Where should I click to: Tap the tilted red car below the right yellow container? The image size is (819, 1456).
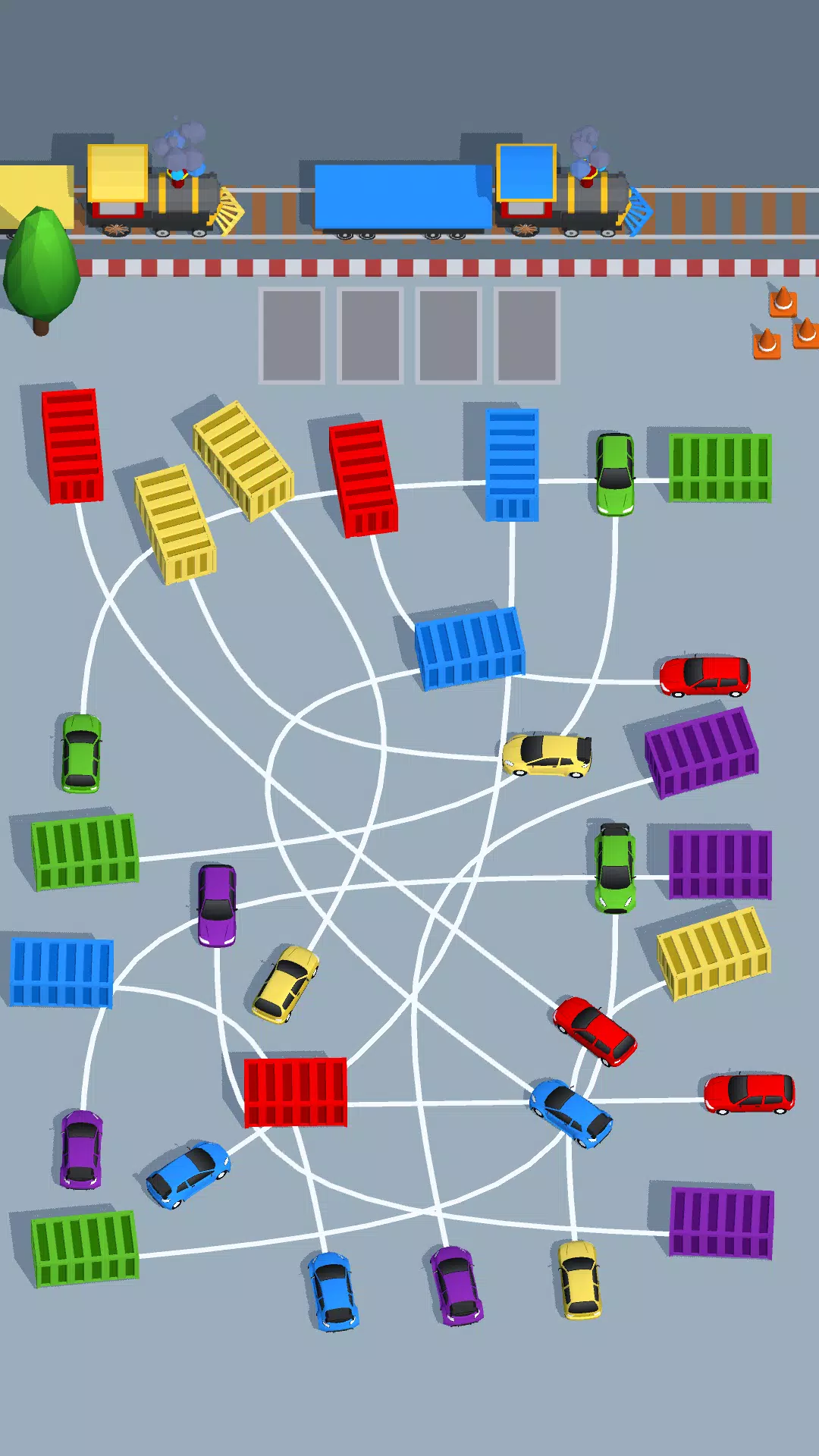click(x=595, y=1031)
